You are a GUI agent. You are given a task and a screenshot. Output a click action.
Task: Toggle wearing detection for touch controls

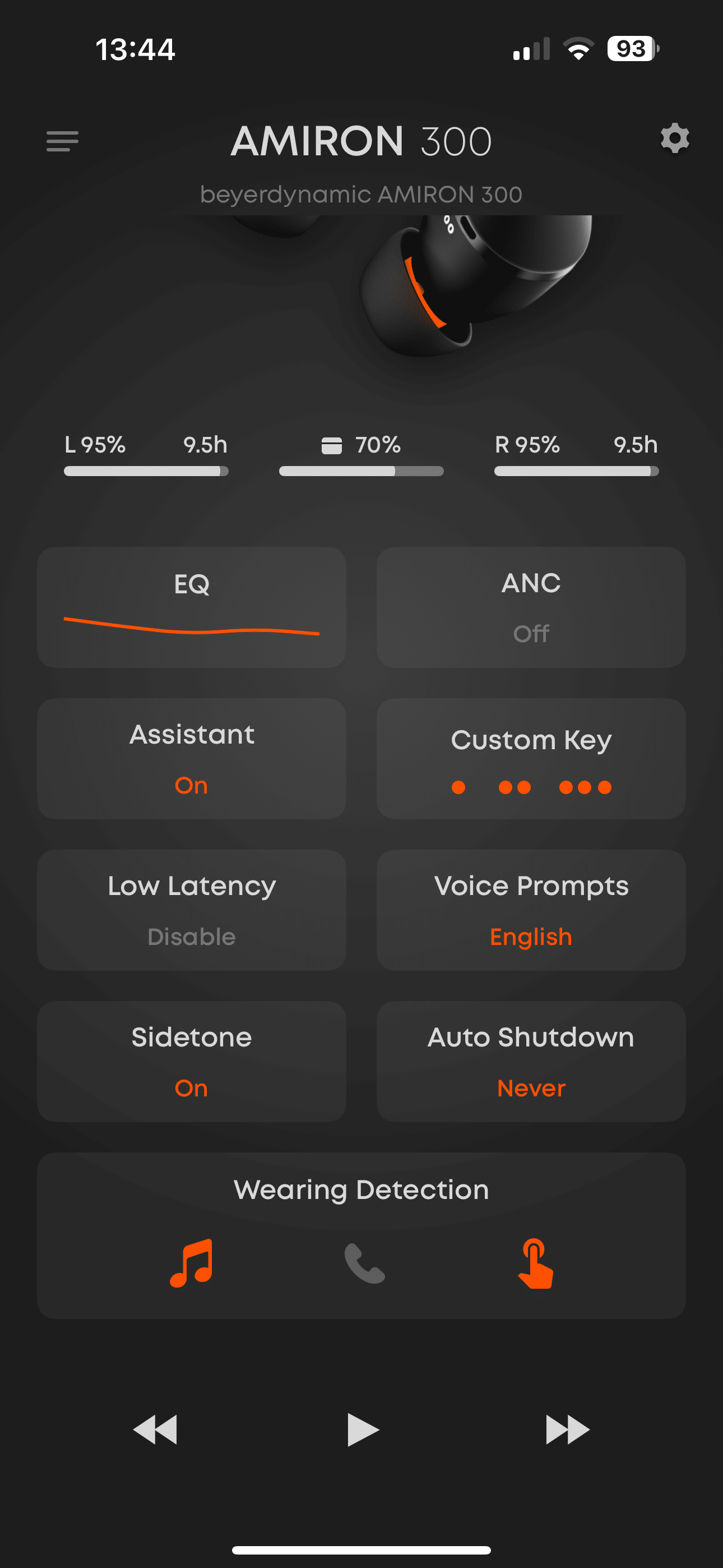point(535,1263)
